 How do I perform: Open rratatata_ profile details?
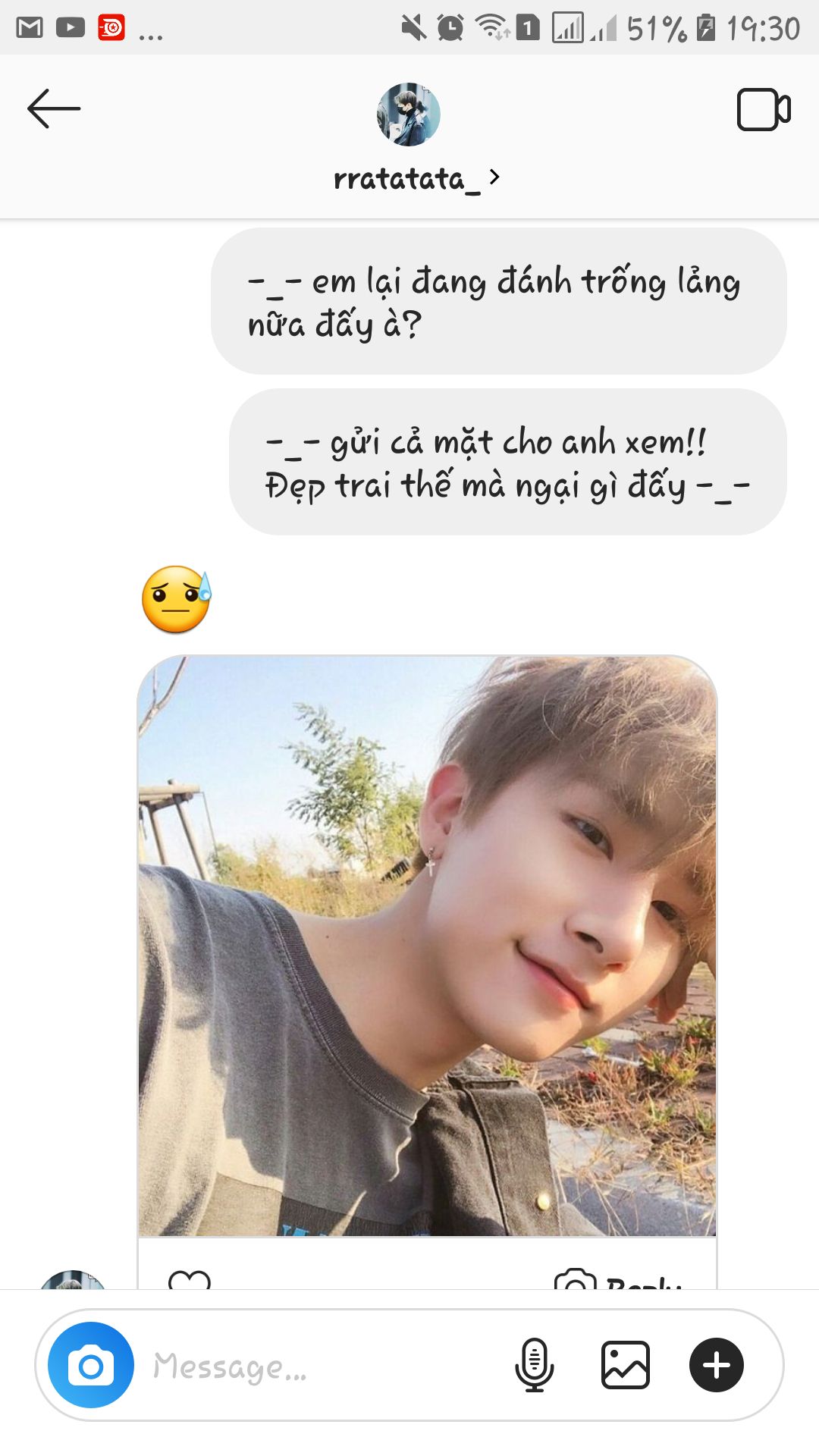tap(416, 179)
